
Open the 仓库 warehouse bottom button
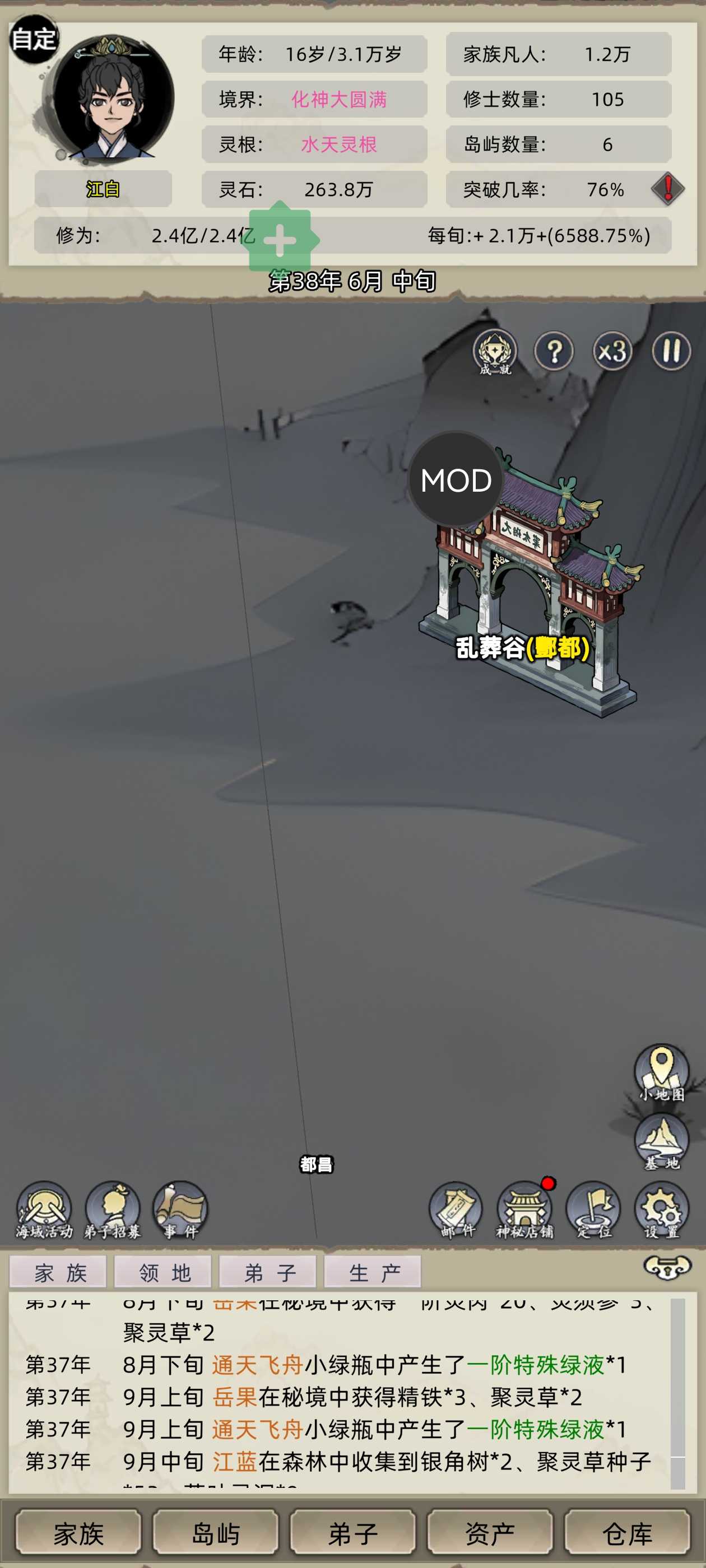tap(627, 1533)
